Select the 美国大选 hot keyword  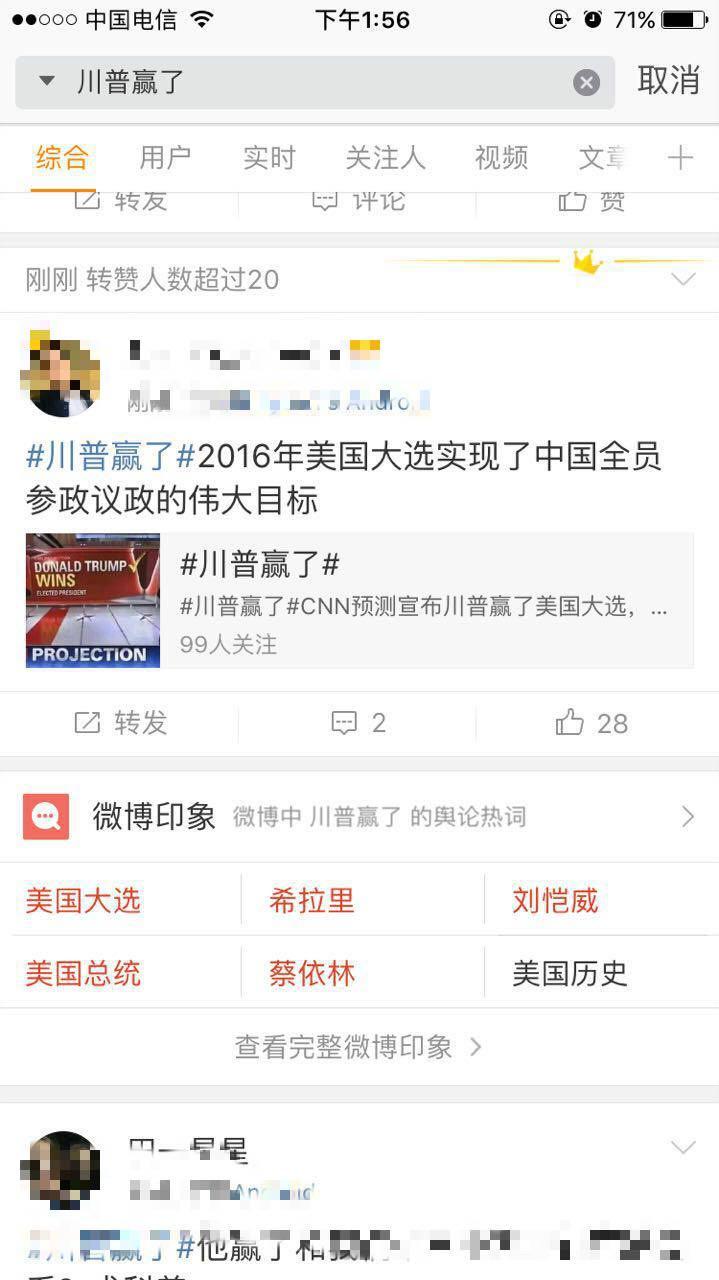(x=83, y=901)
